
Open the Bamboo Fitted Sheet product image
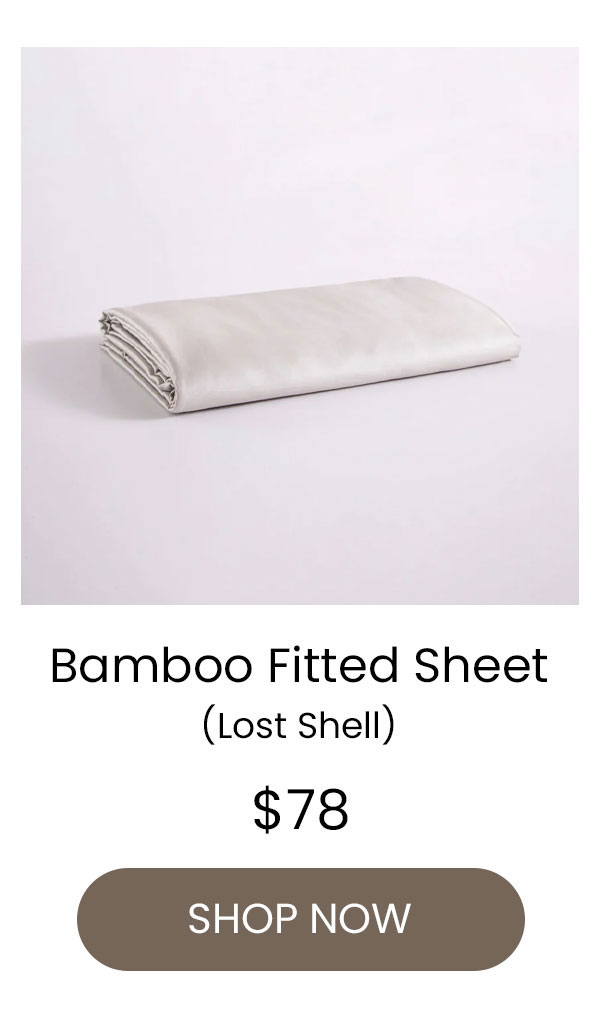click(300, 326)
